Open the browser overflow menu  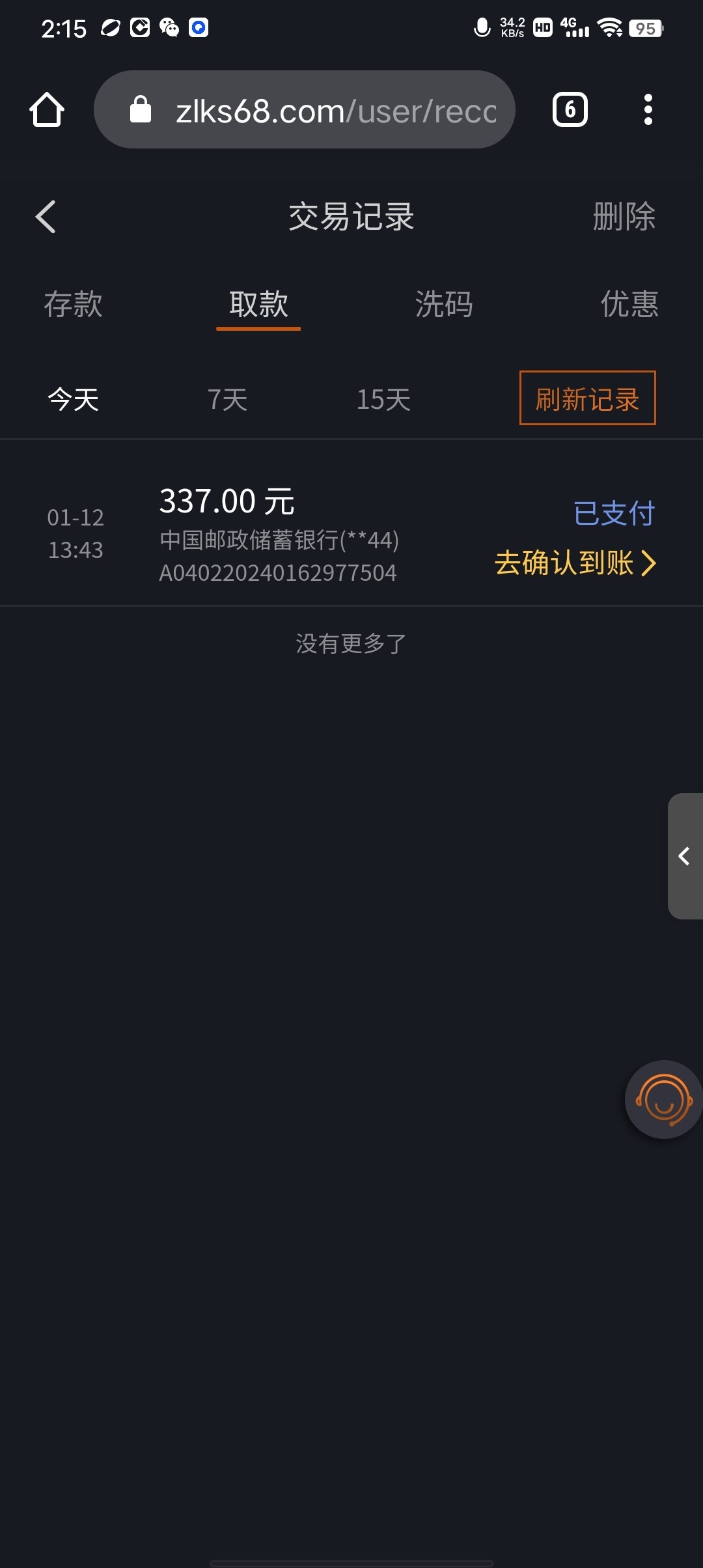648,109
